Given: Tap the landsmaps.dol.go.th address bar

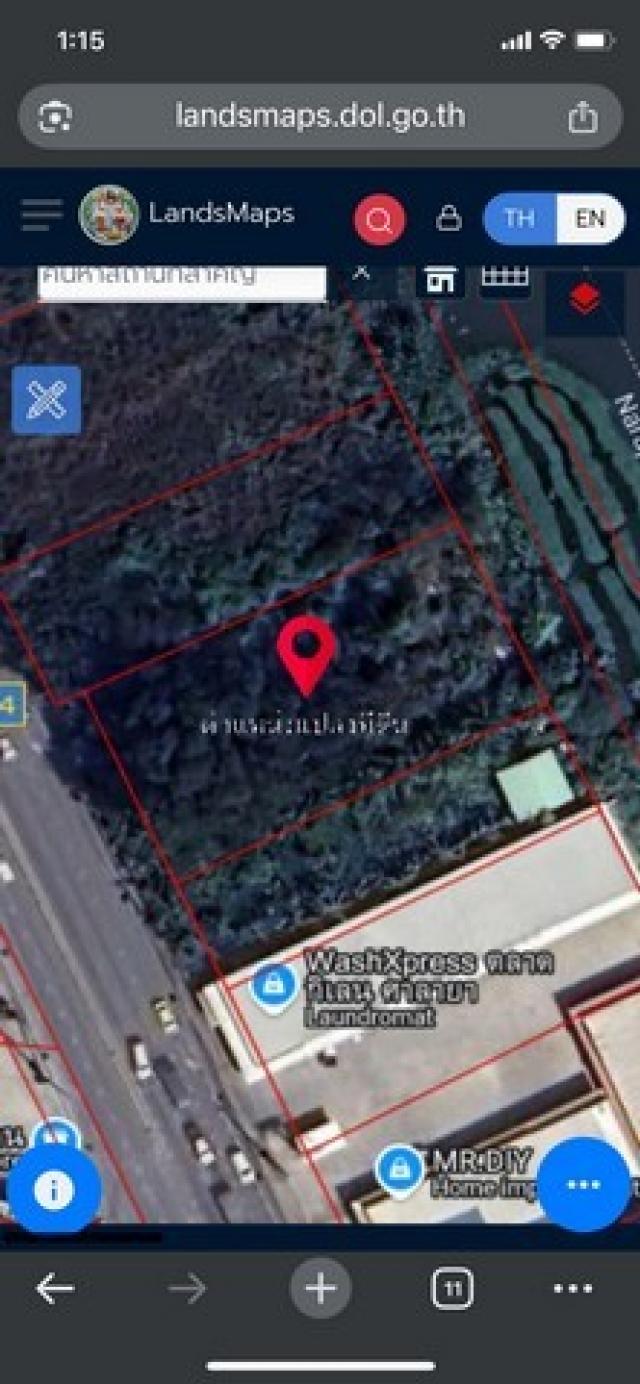Looking at the screenshot, I should 320,117.
